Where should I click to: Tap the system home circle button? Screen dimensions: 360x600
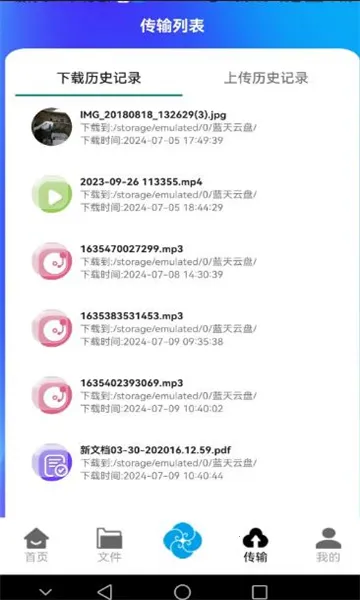click(182, 592)
